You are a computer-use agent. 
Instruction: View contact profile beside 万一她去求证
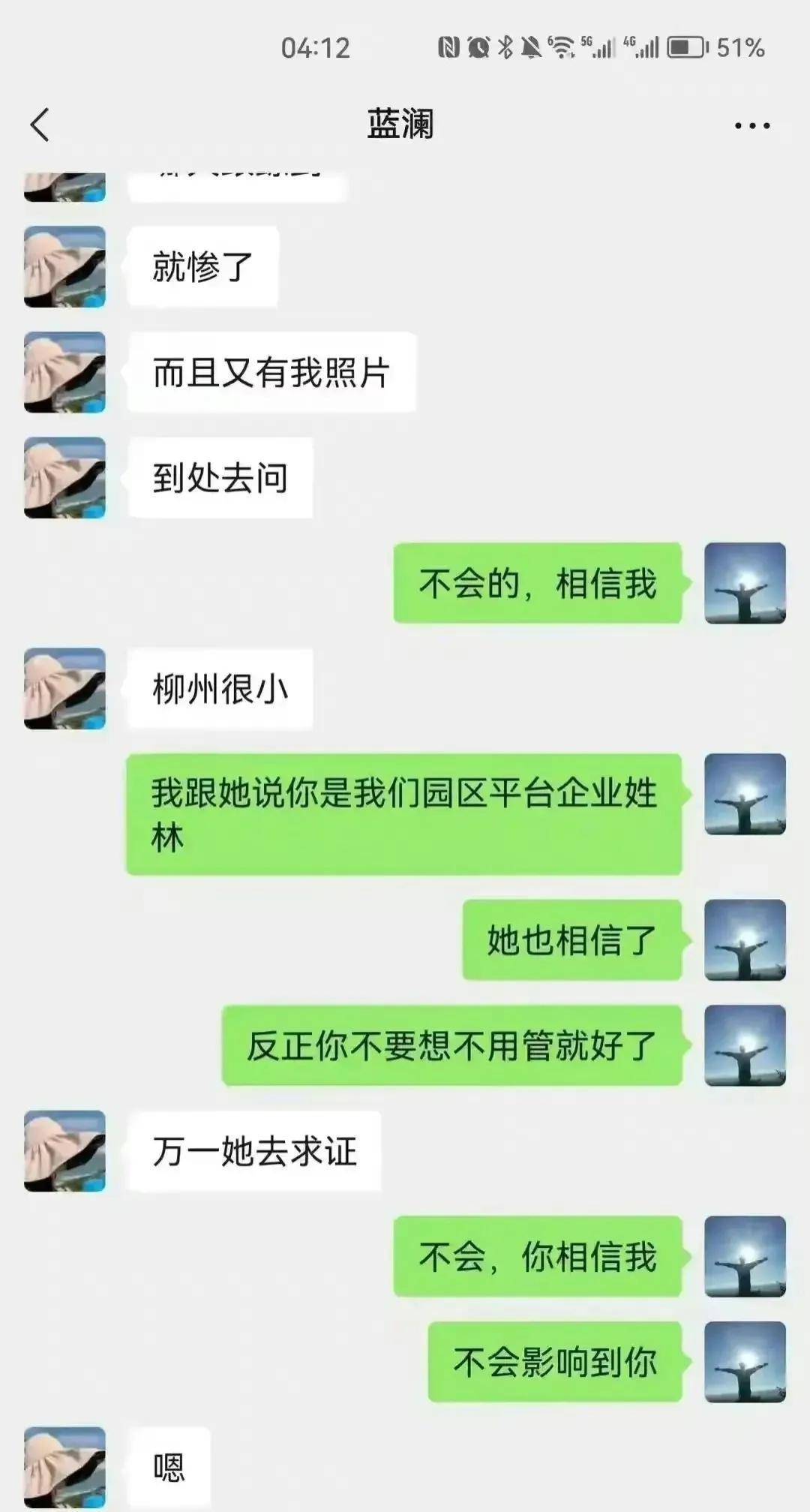(65, 1151)
